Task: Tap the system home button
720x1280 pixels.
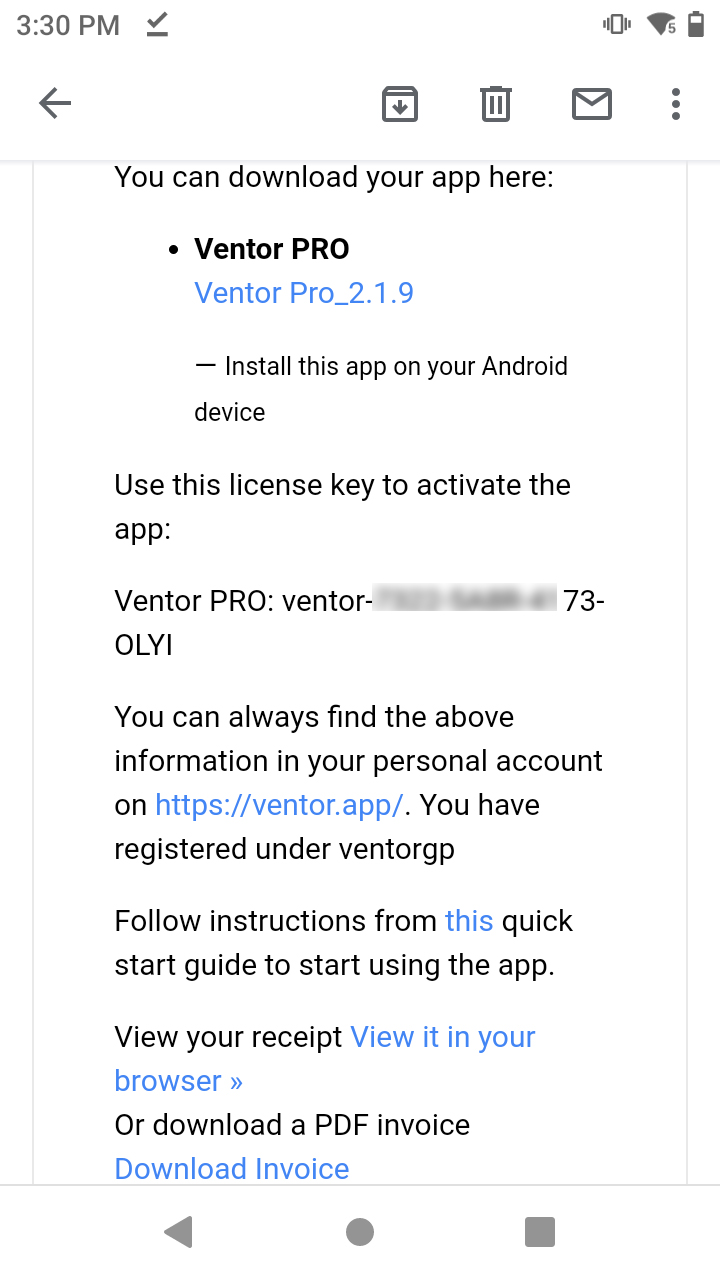Action: point(360,1232)
